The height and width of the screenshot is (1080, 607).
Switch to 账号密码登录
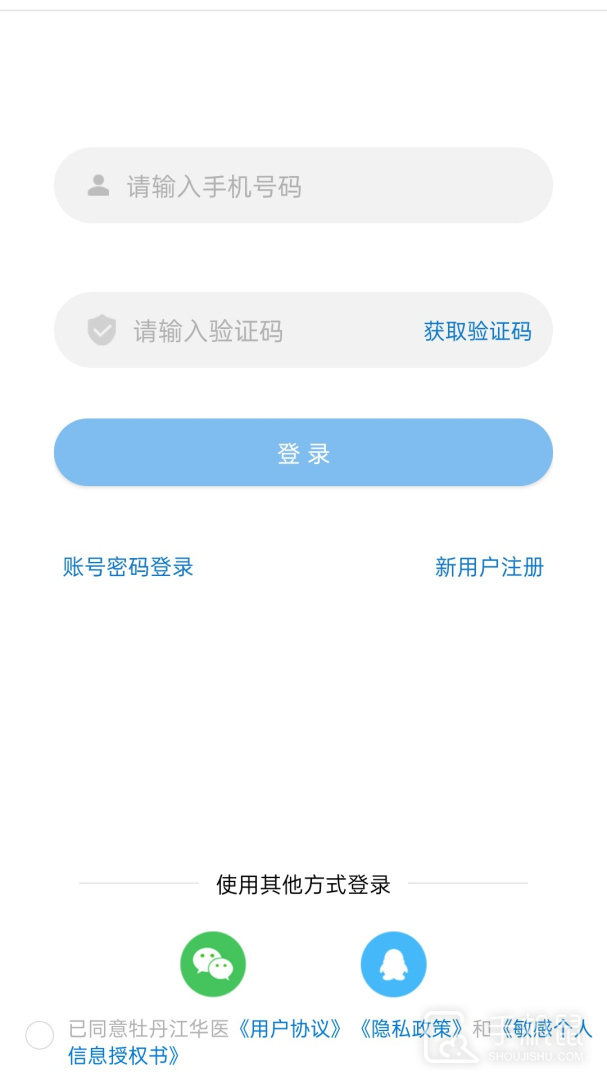pyautogui.click(x=128, y=567)
